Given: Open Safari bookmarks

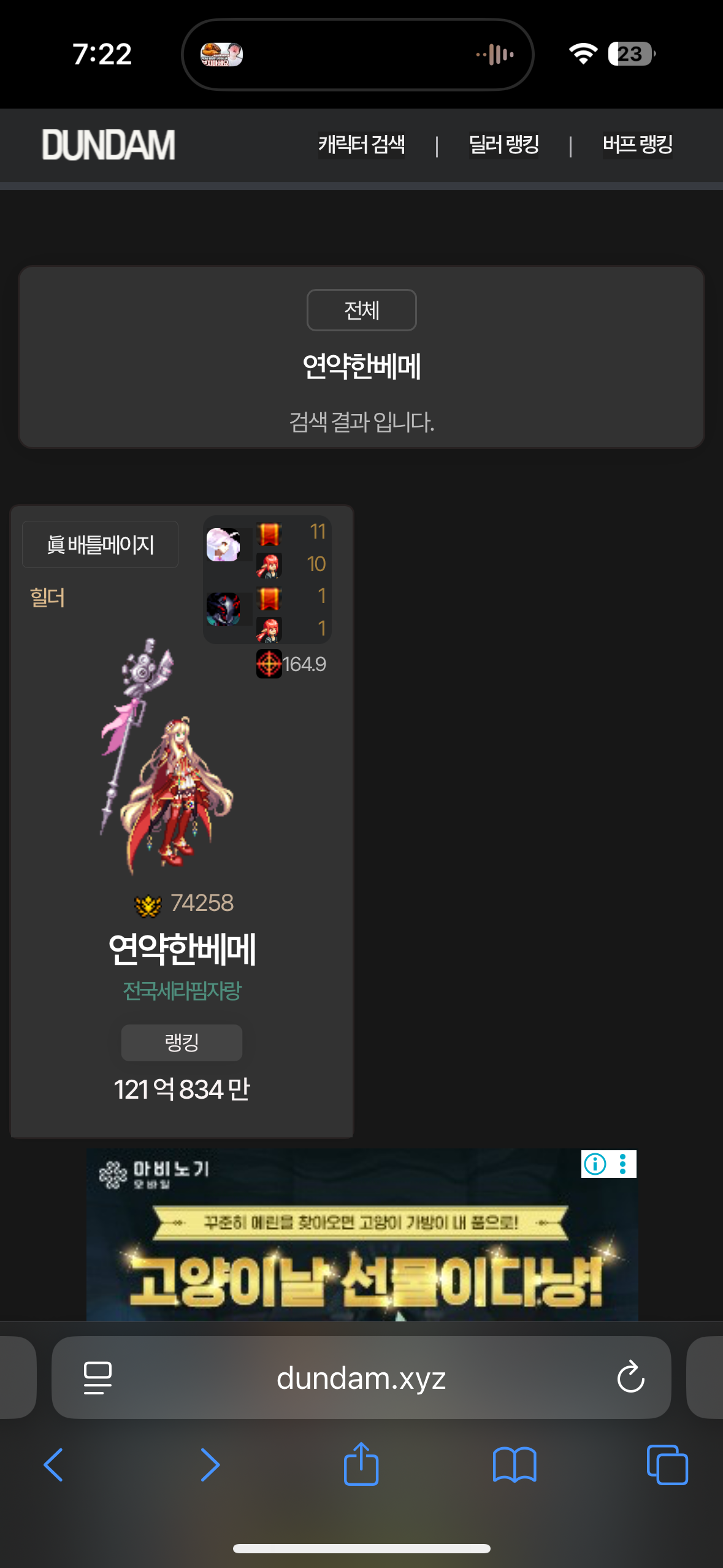Looking at the screenshot, I should 515,1465.
